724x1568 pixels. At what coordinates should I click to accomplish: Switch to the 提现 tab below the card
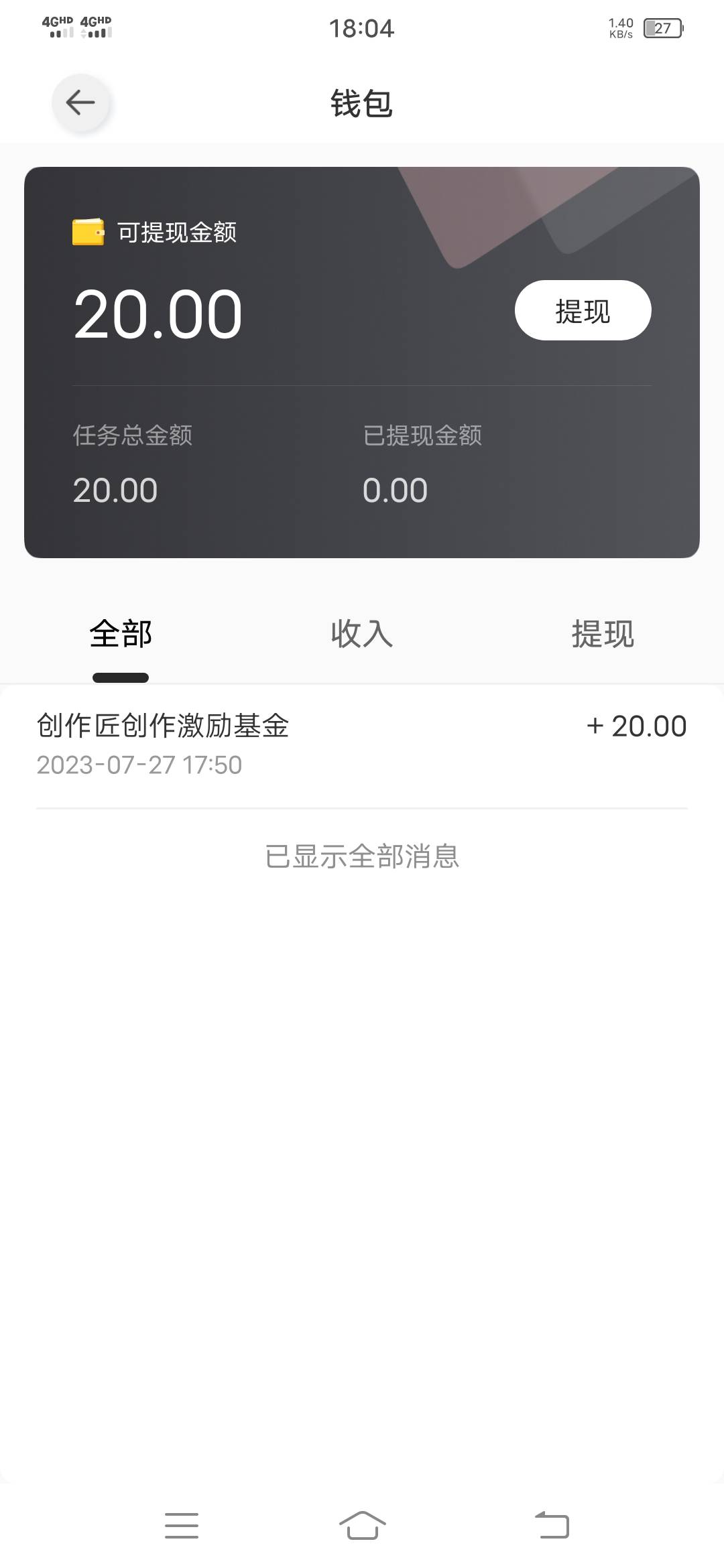pos(603,634)
